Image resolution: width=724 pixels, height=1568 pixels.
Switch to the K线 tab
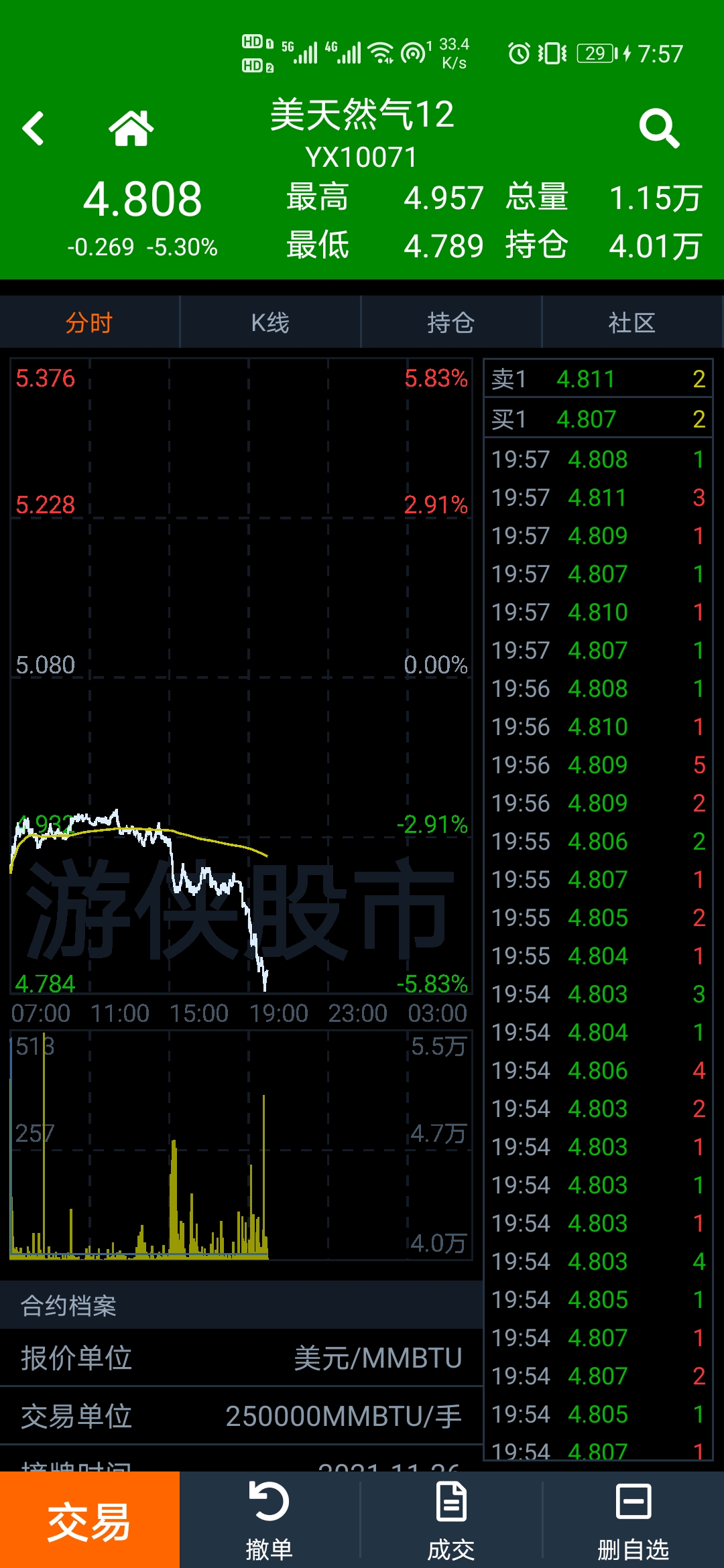[x=270, y=322]
